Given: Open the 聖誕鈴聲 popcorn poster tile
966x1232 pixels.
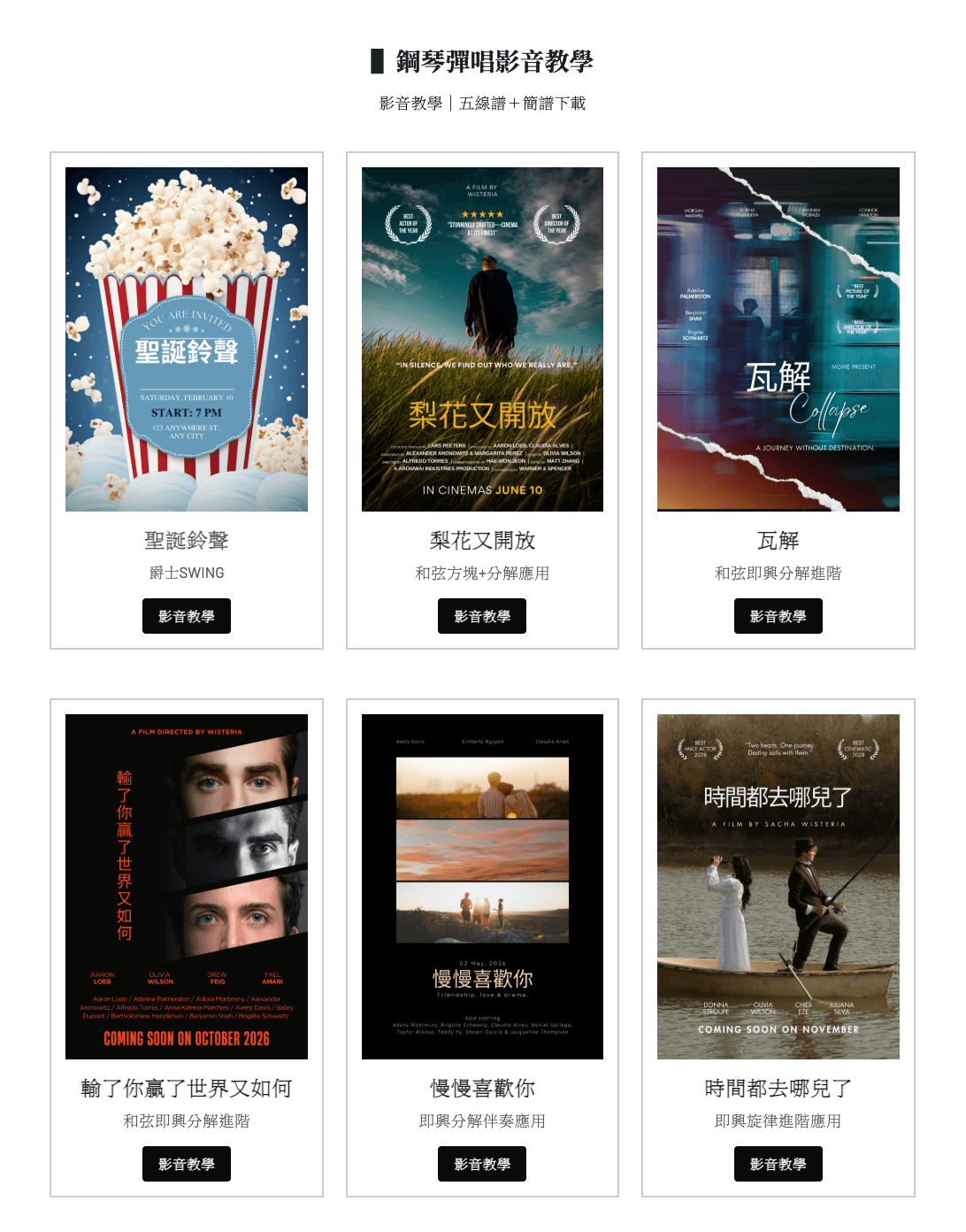Looking at the screenshot, I should click(186, 339).
